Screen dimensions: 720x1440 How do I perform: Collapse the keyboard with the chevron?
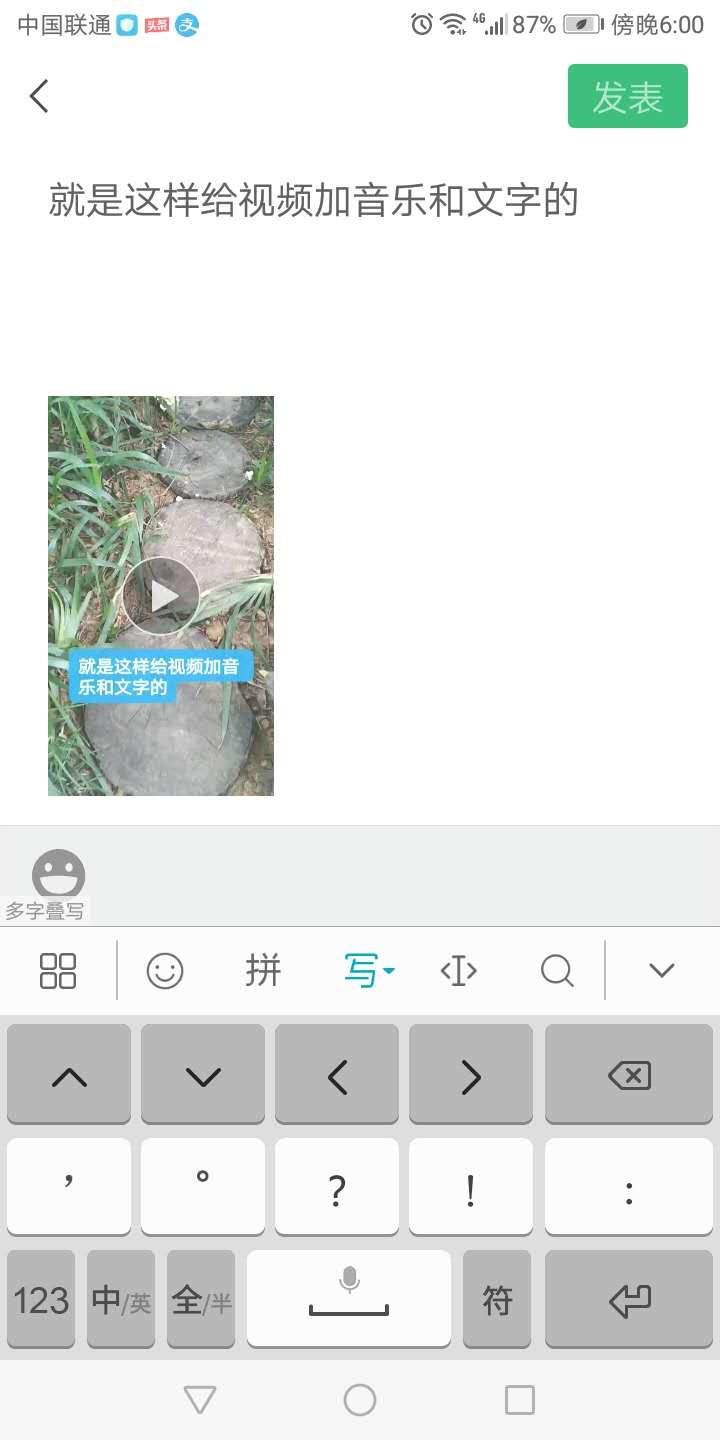[660, 970]
